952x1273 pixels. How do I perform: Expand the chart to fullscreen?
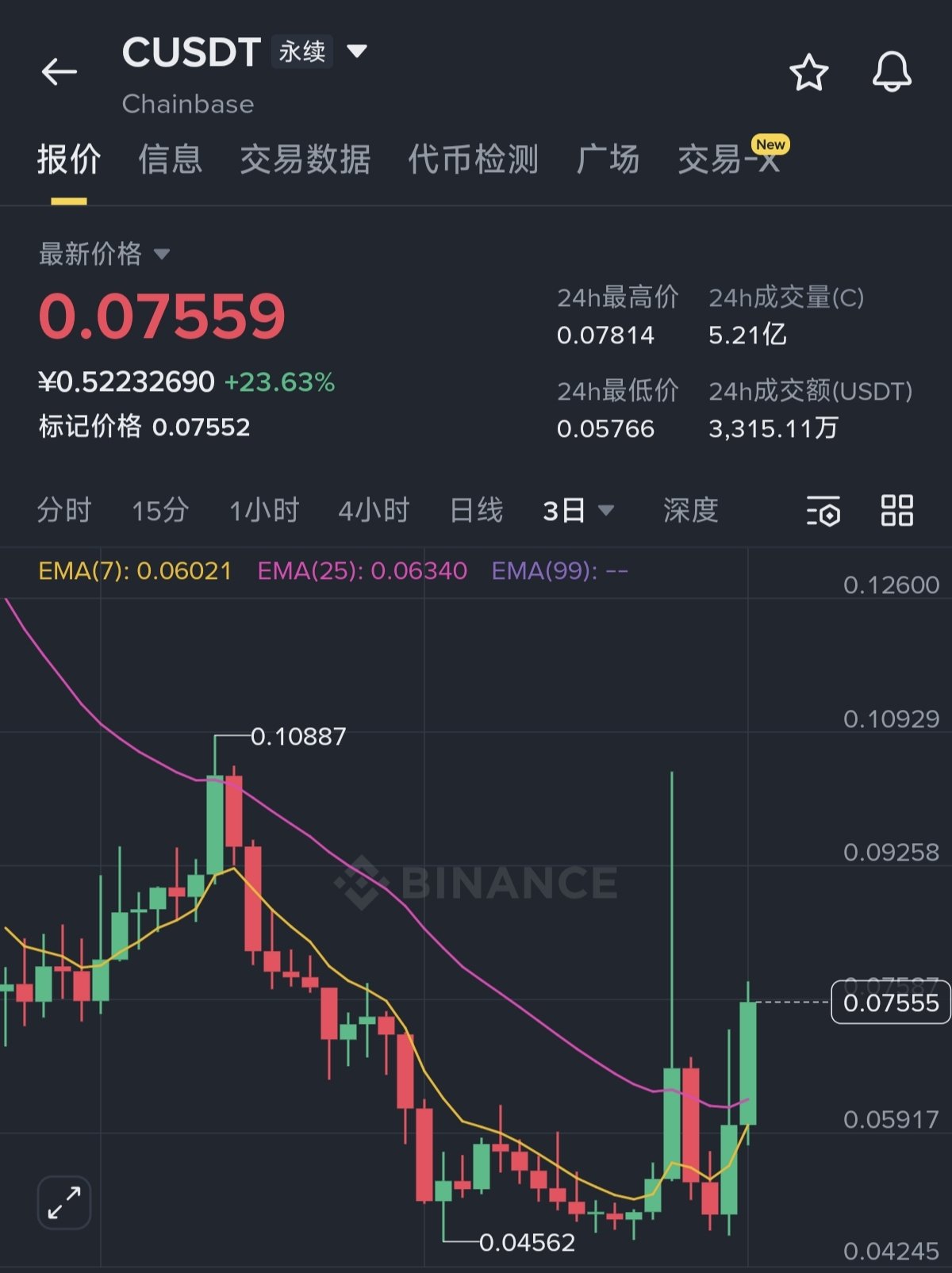[x=64, y=1202]
